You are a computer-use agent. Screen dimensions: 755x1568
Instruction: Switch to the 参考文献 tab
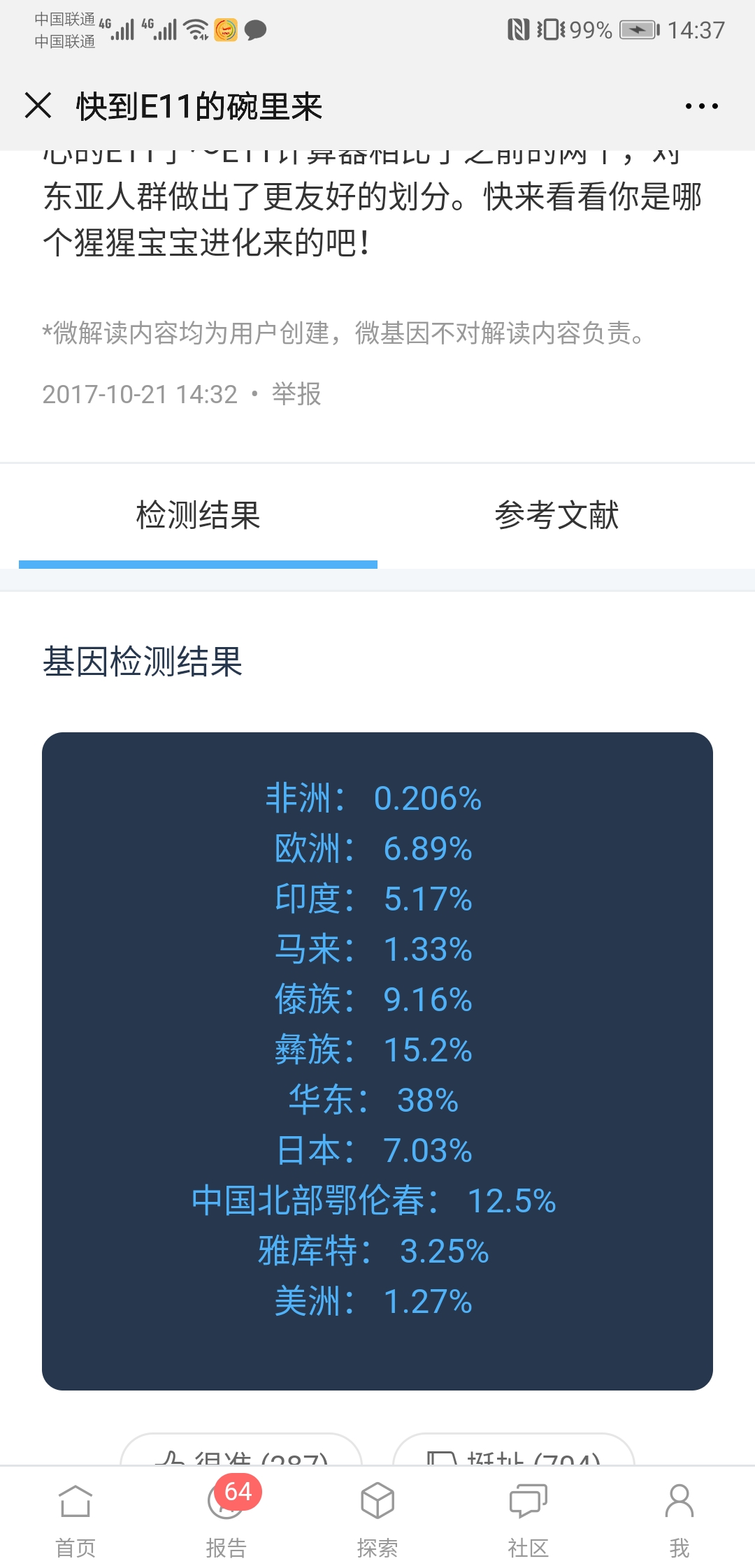pos(556,516)
